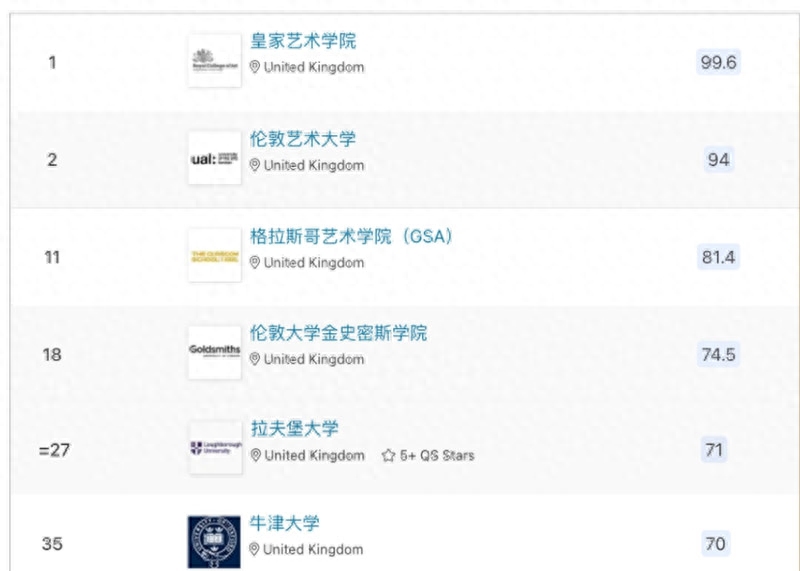800x571 pixels.
Task: Open 伦敦大学金史密斯学院 profile
Action: 338,332
